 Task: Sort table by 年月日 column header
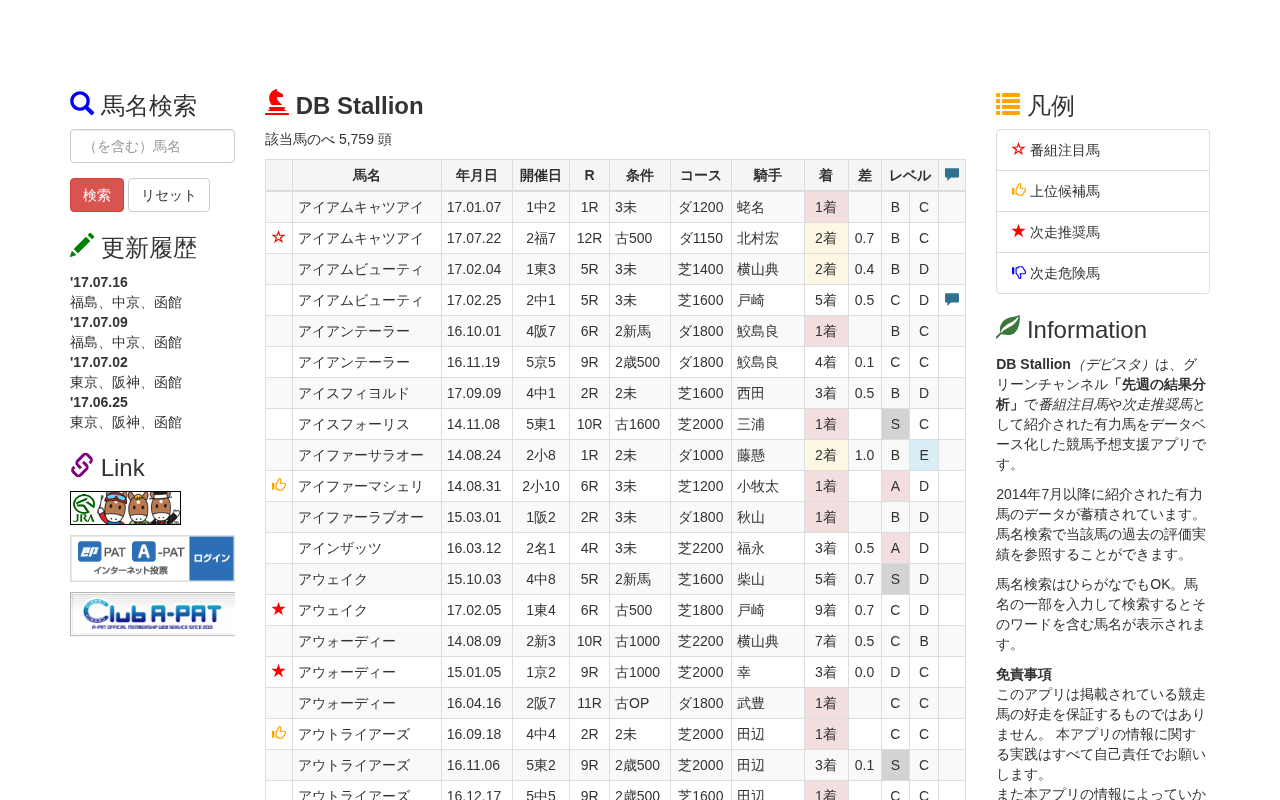[x=477, y=175]
